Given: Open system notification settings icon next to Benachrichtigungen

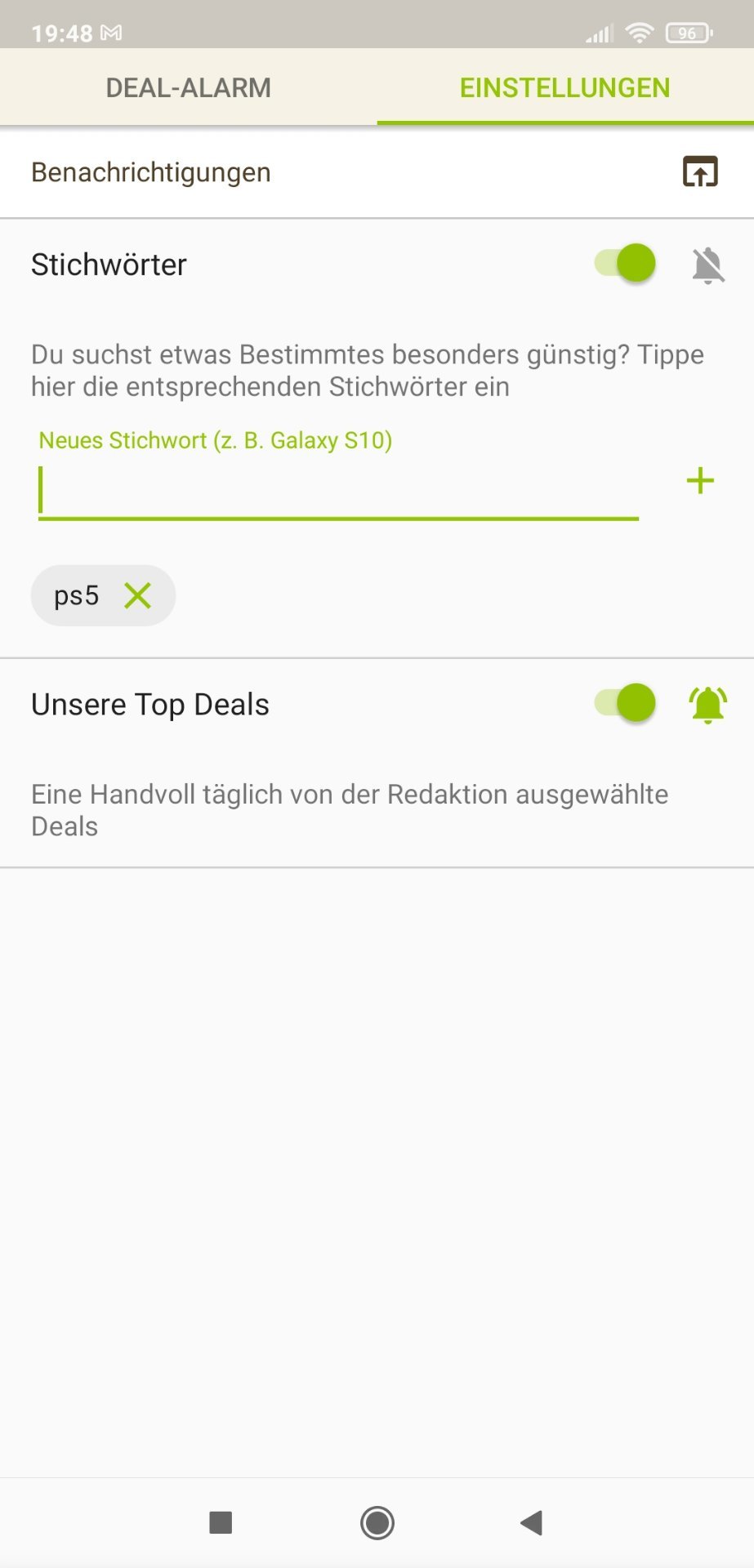Looking at the screenshot, I should click(x=700, y=171).
